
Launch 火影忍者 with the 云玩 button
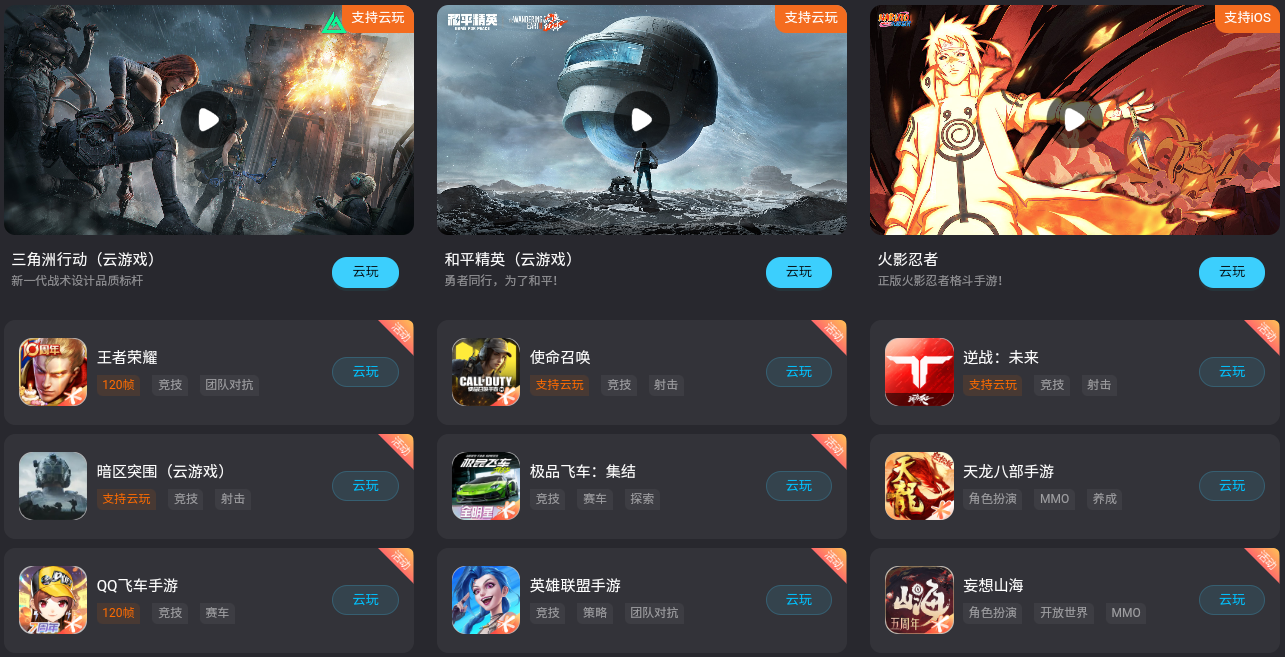(x=1231, y=272)
